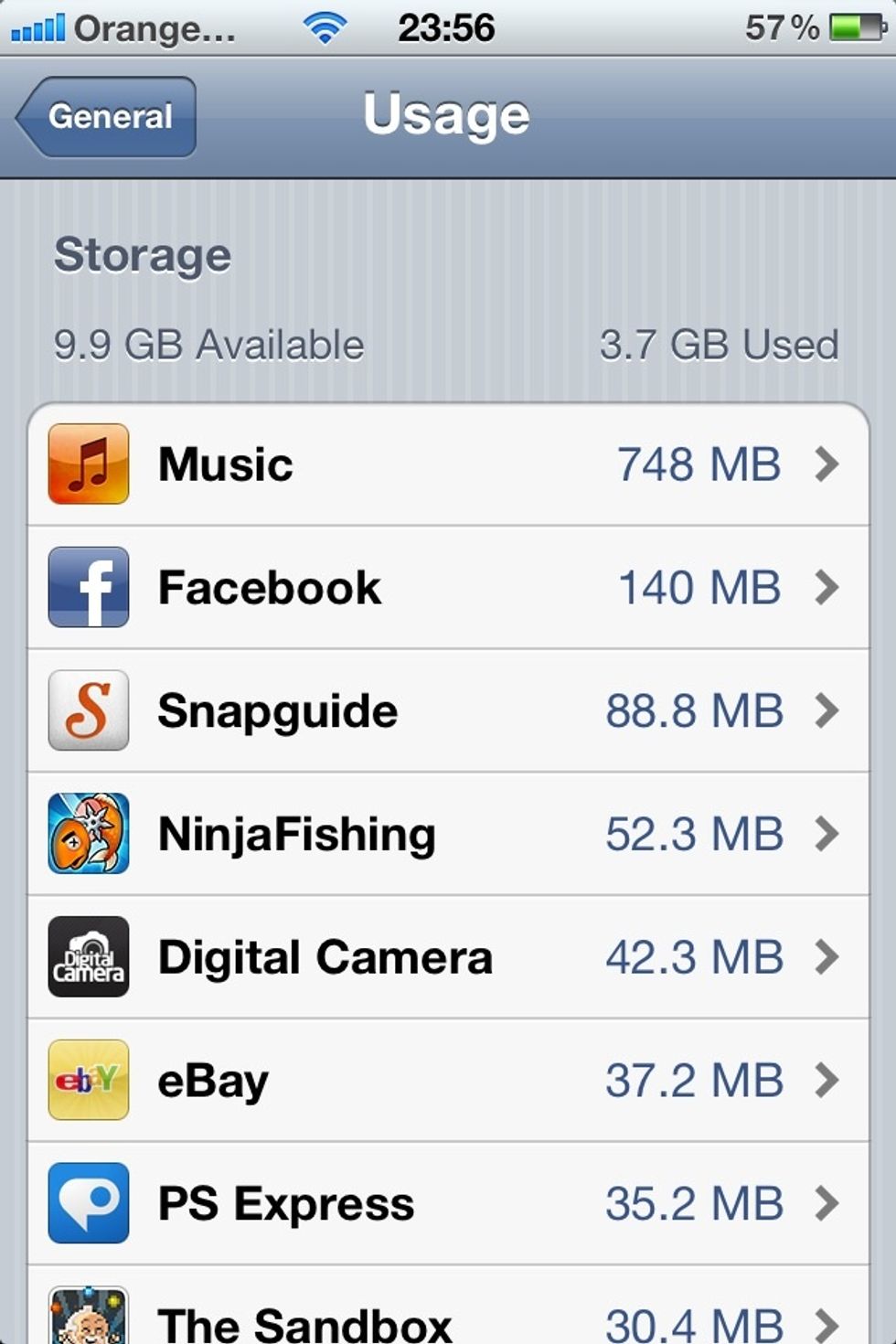This screenshot has height=1344, width=896.
Task: Open the Snapguide storage row
Action: pos(448,710)
